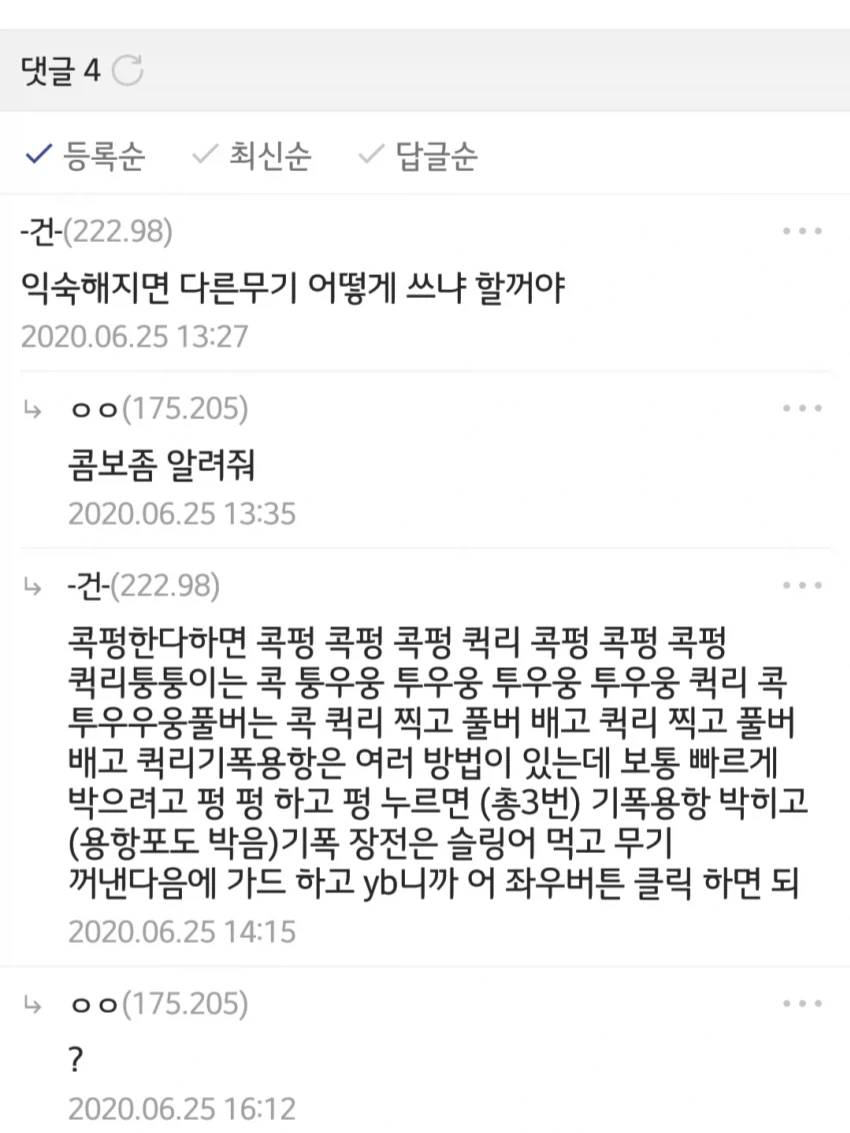Click the reply arrow beside ㅇㅇ(175.205)
The height and width of the screenshot is (1133, 850).
coord(33,408)
